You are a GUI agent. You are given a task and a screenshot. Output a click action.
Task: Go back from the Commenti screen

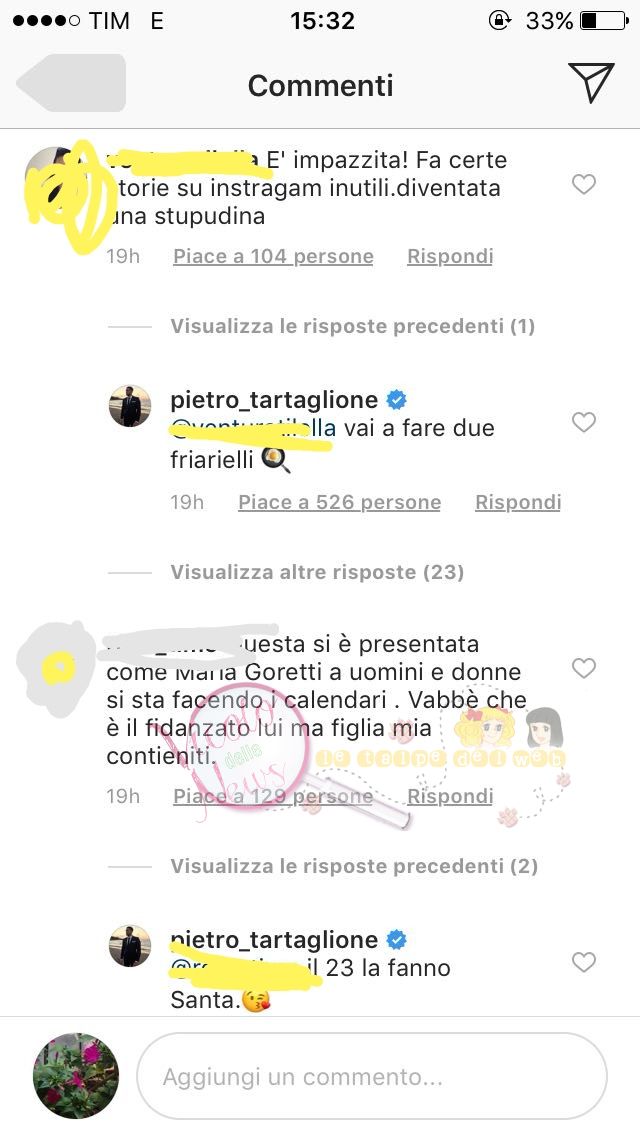[71, 82]
